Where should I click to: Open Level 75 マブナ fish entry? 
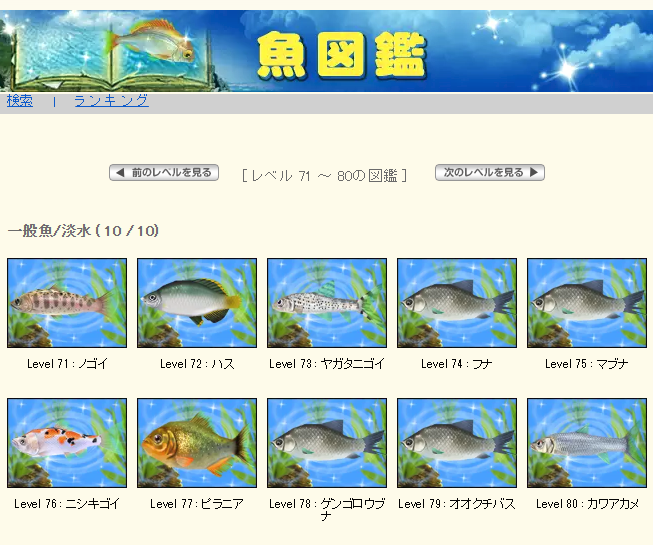[587, 303]
